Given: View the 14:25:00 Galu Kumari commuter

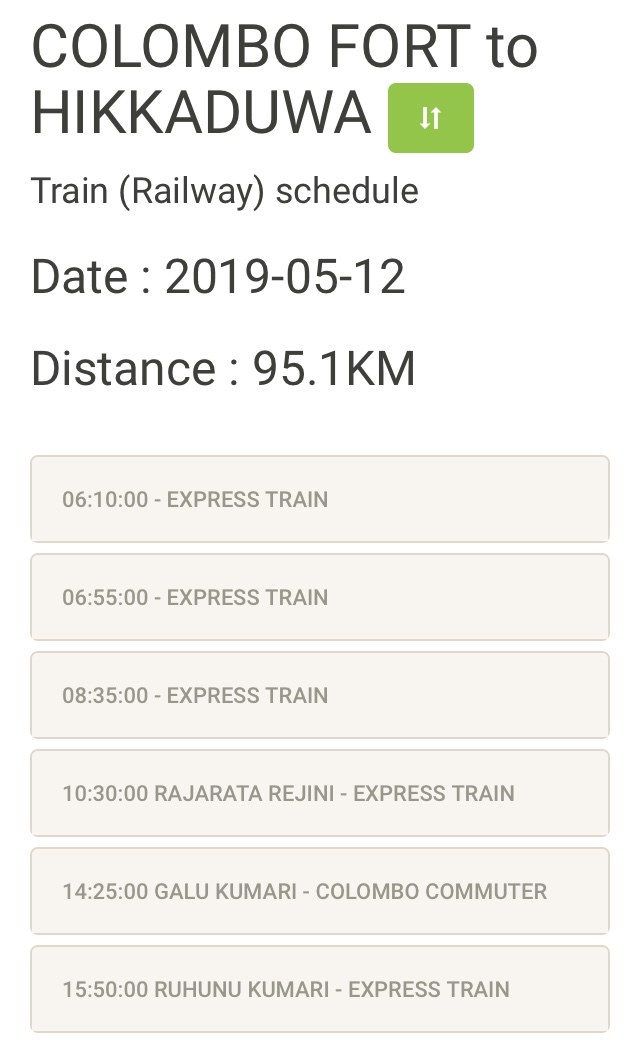Looking at the screenshot, I should (320, 891).
